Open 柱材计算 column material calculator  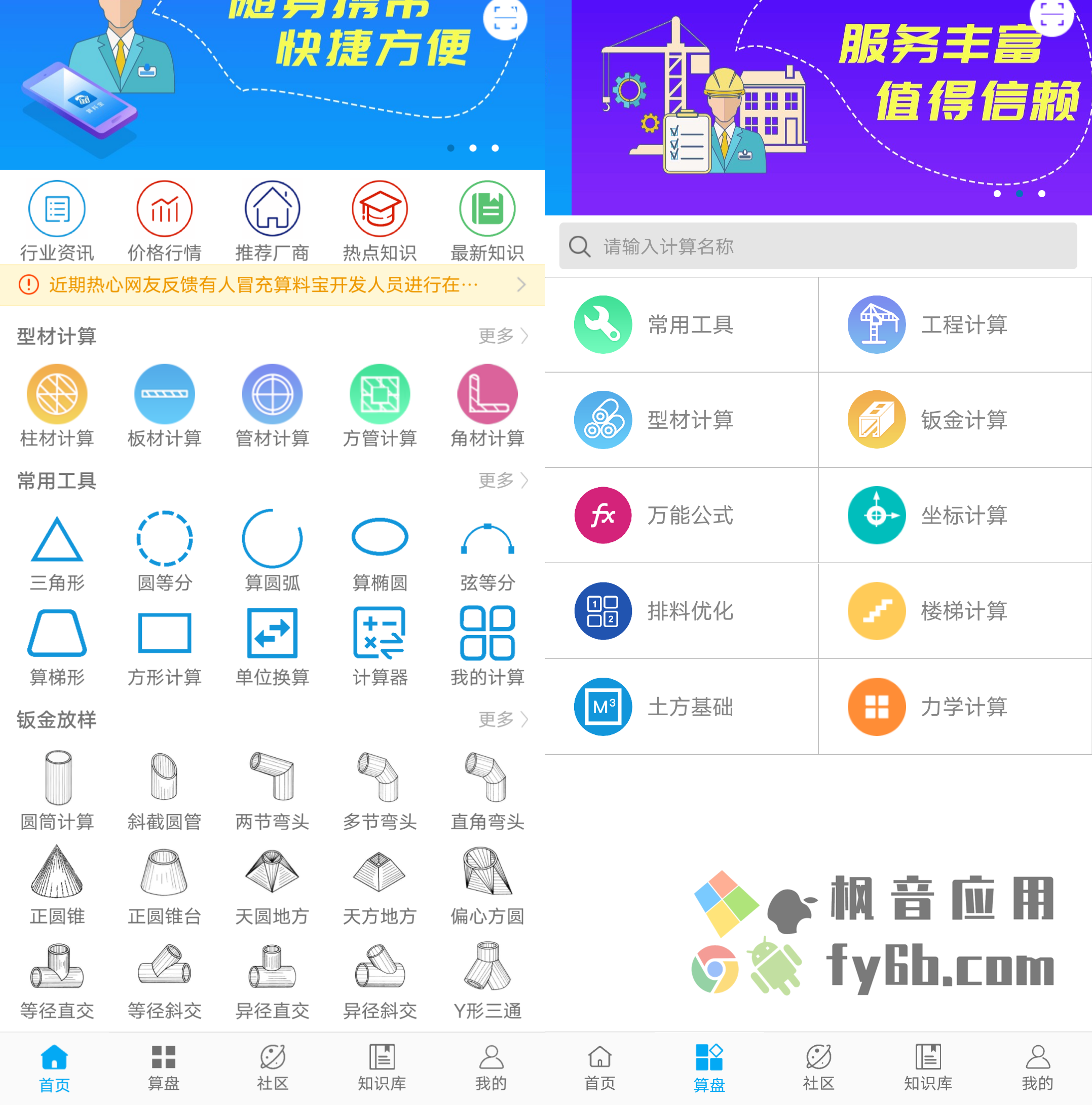point(57,406)
